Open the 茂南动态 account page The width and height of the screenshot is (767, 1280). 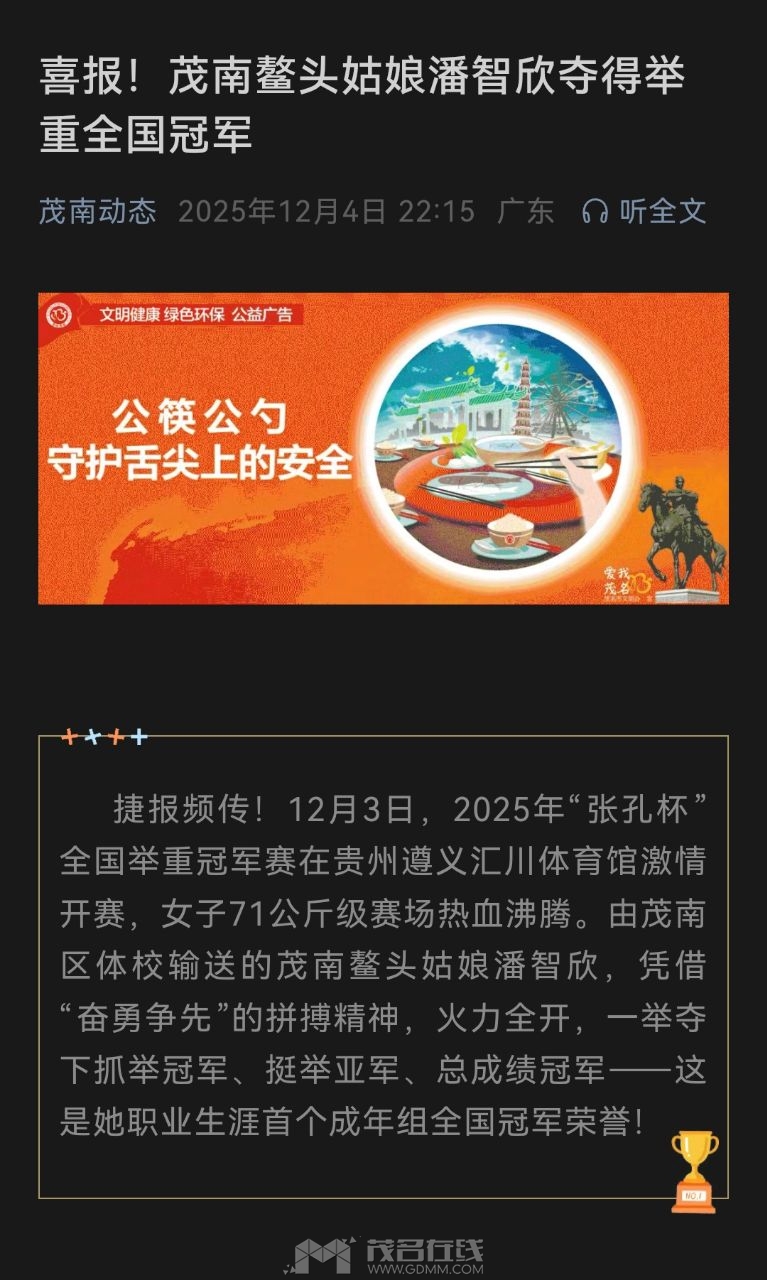(98, 211)
